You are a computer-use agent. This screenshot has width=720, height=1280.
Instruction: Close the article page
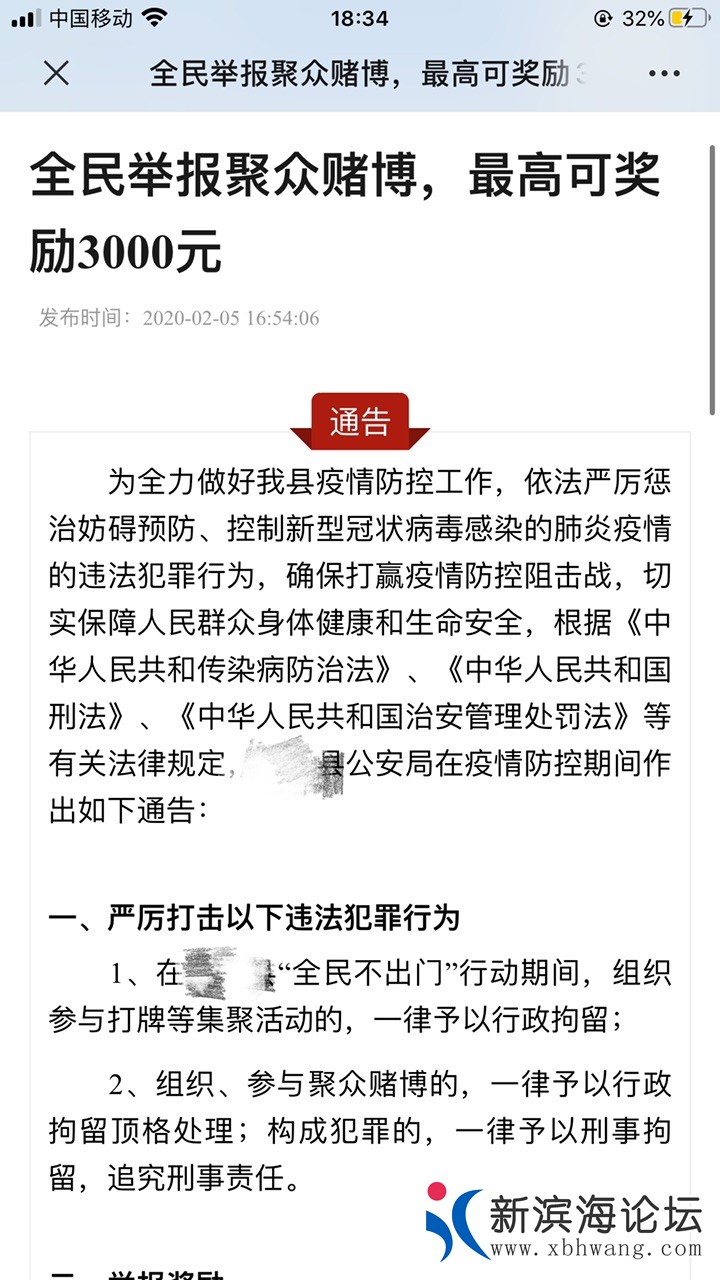coord(57,73)
